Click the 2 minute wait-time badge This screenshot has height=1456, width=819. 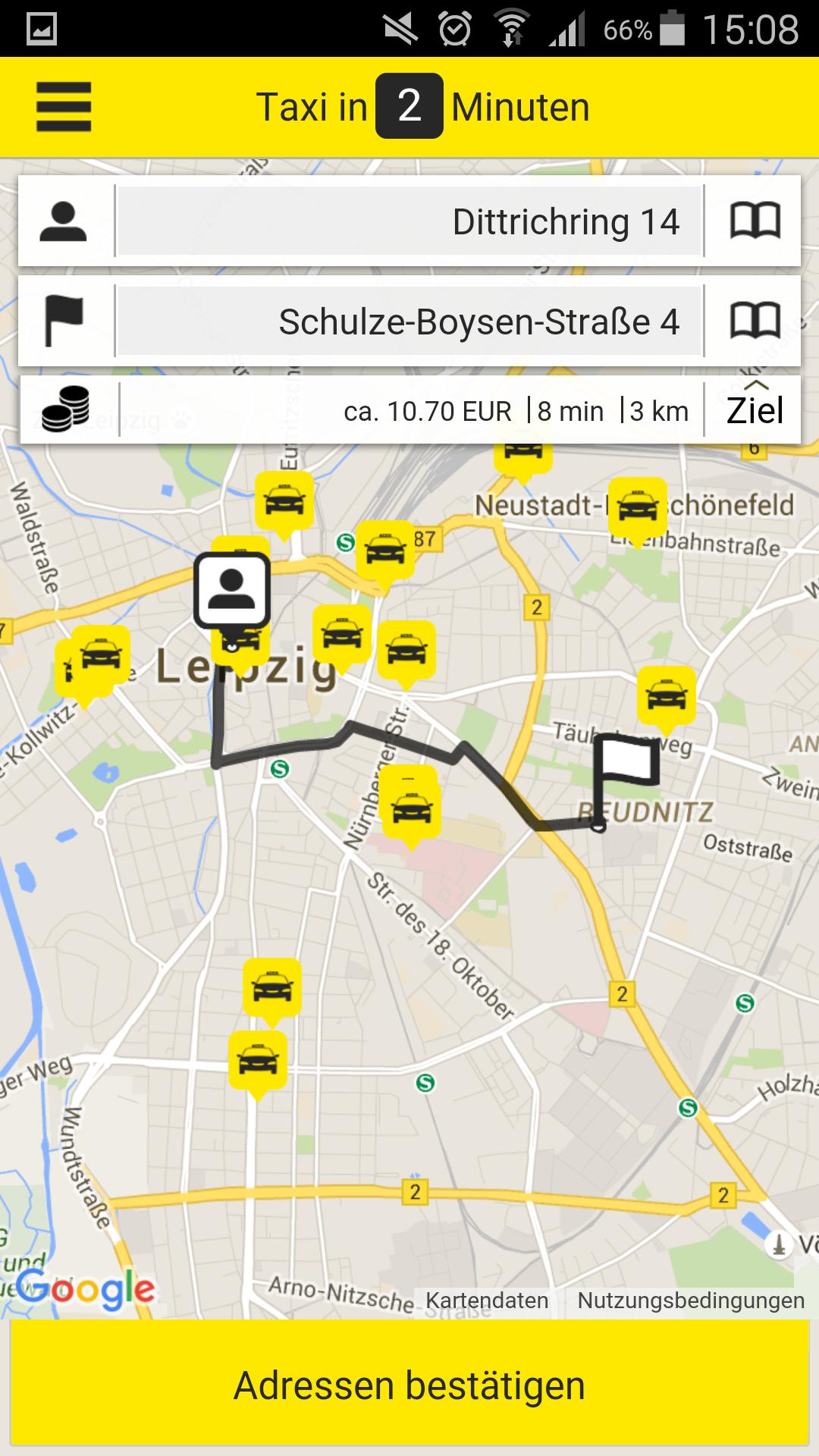(408, 106)
